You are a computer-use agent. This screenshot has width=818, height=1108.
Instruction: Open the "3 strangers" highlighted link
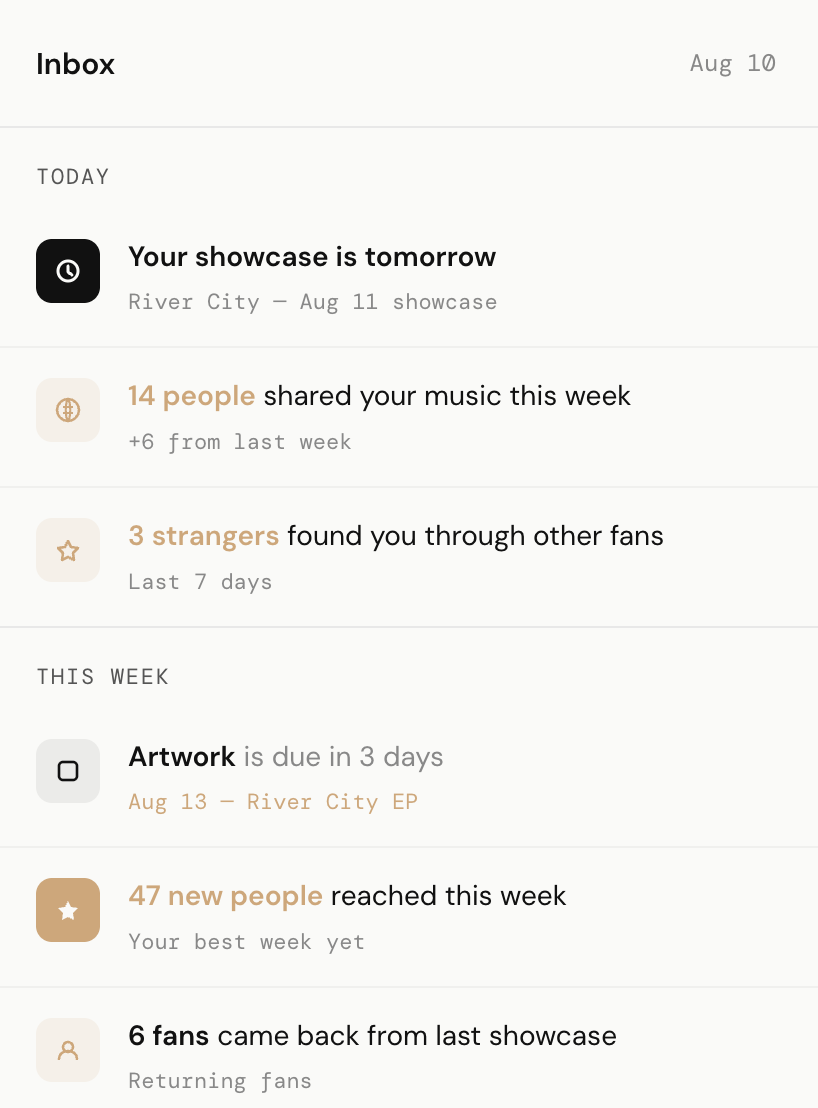204,536
